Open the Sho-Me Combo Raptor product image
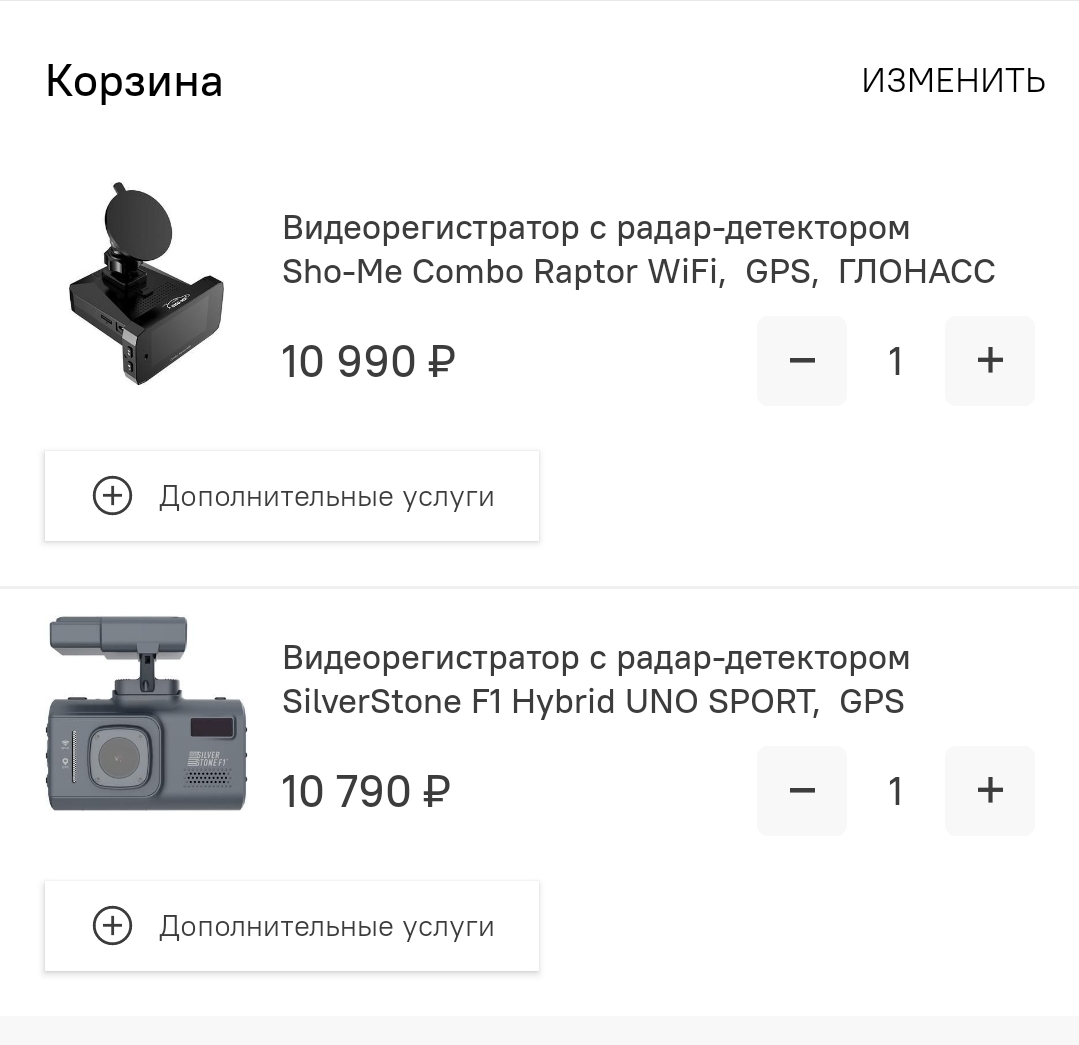This screenshot has height=1045, width=1079. click(146, 286)
